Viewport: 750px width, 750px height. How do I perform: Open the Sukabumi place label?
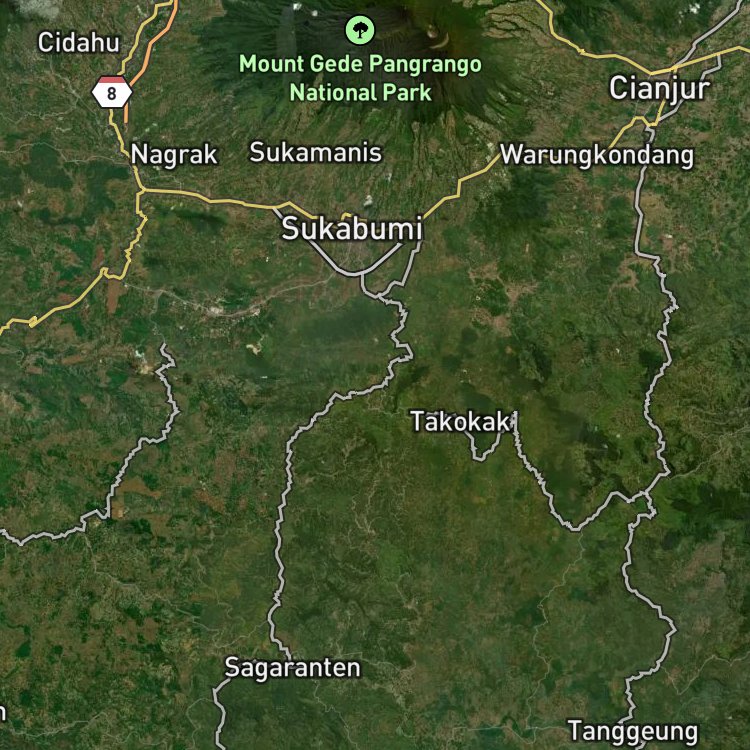coord(352,229)
